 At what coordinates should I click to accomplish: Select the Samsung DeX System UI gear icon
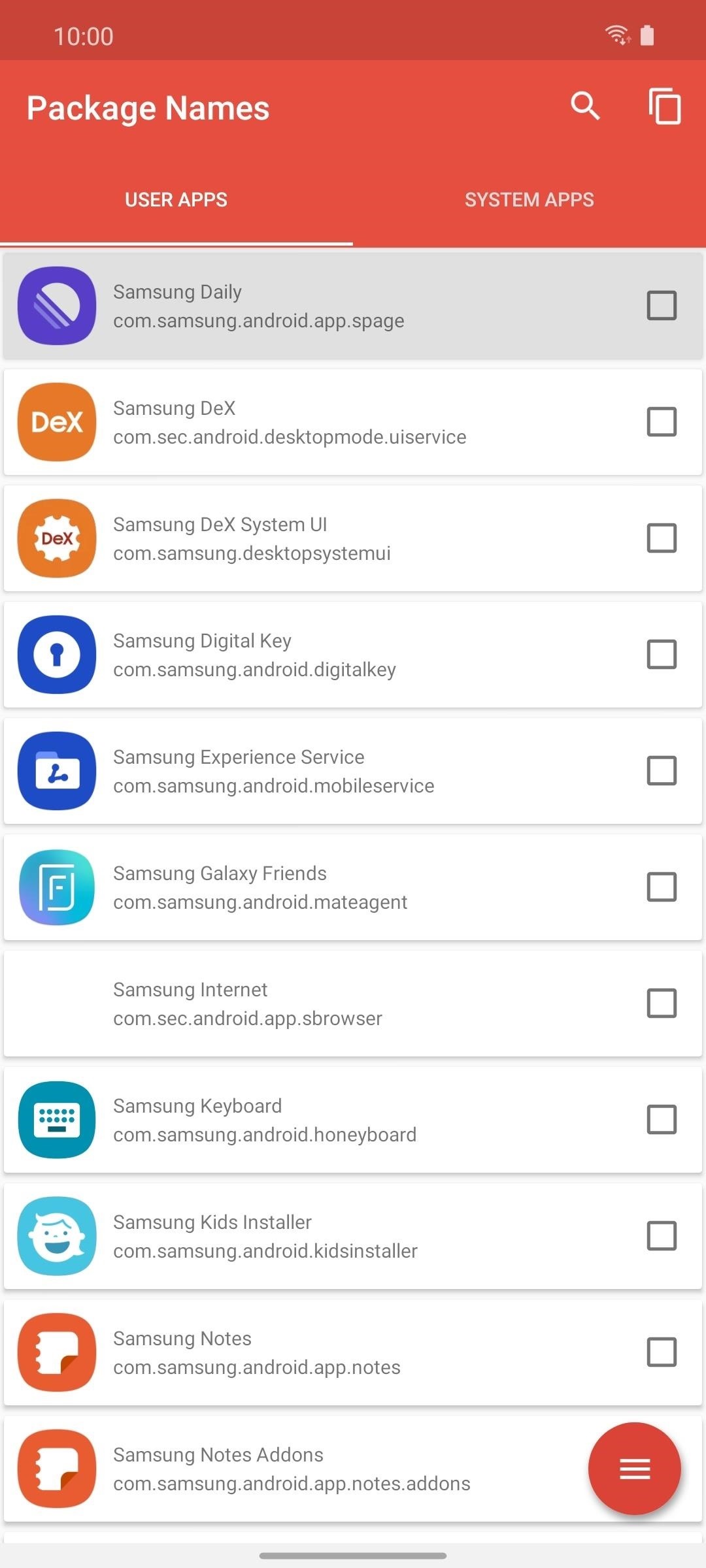(57, 538)
